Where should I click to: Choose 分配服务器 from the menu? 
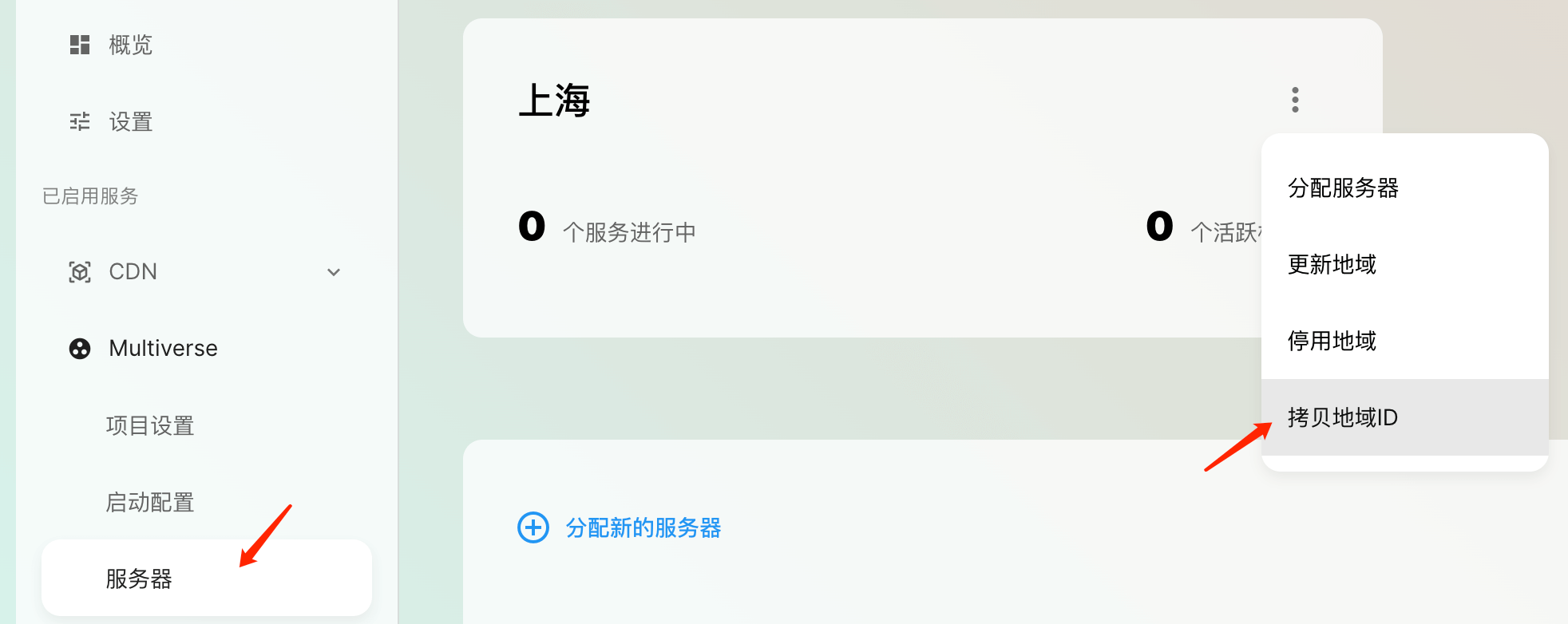point(1343,188)
